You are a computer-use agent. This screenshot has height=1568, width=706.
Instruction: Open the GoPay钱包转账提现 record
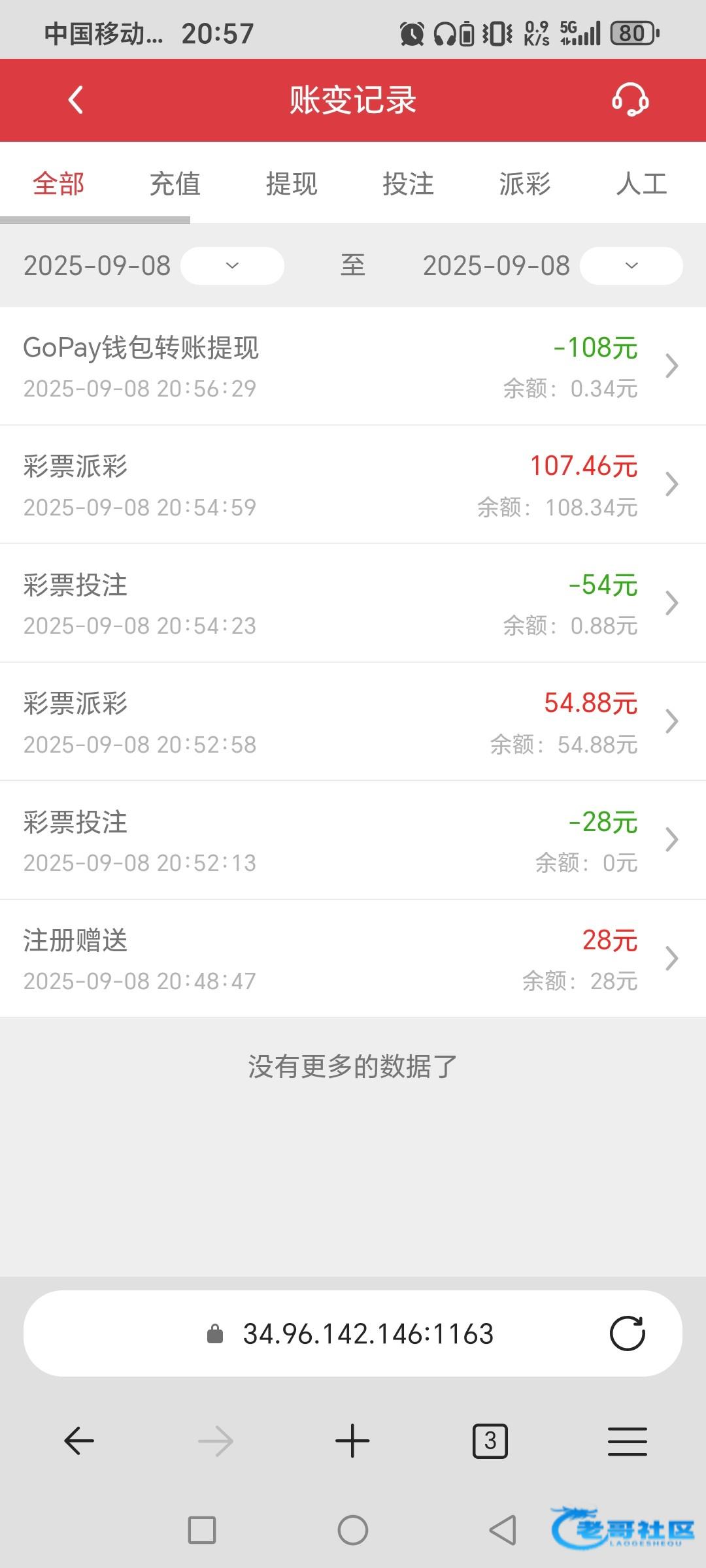[353, 366]
